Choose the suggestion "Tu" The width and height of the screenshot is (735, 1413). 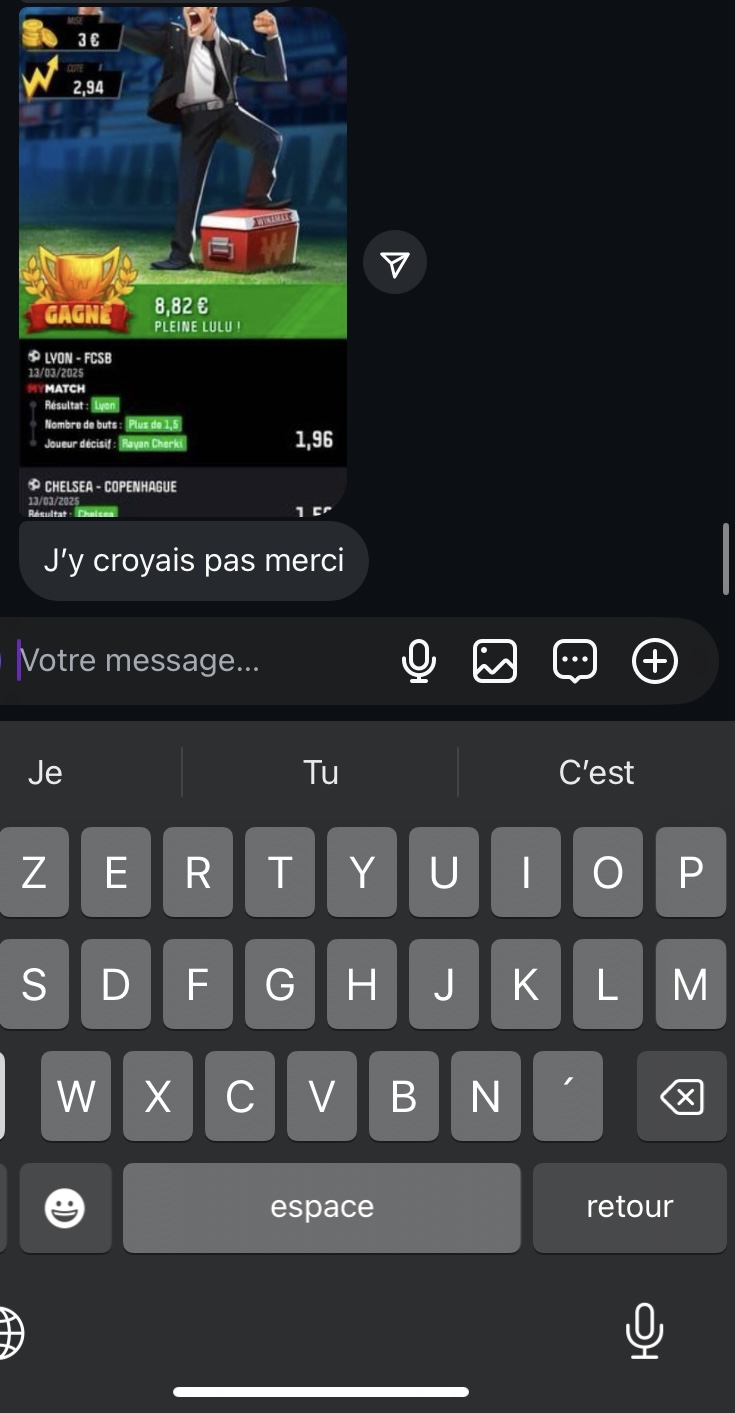tap(320, 772)
